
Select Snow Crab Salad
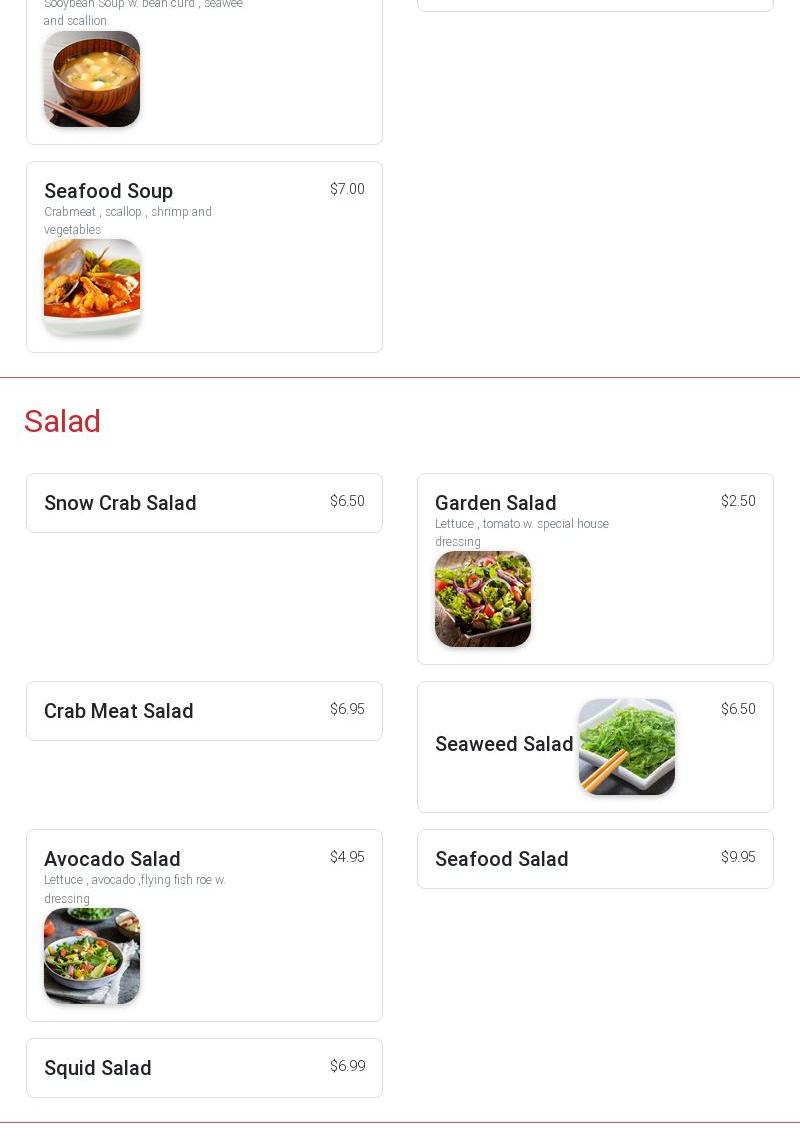tap(204, 503)
